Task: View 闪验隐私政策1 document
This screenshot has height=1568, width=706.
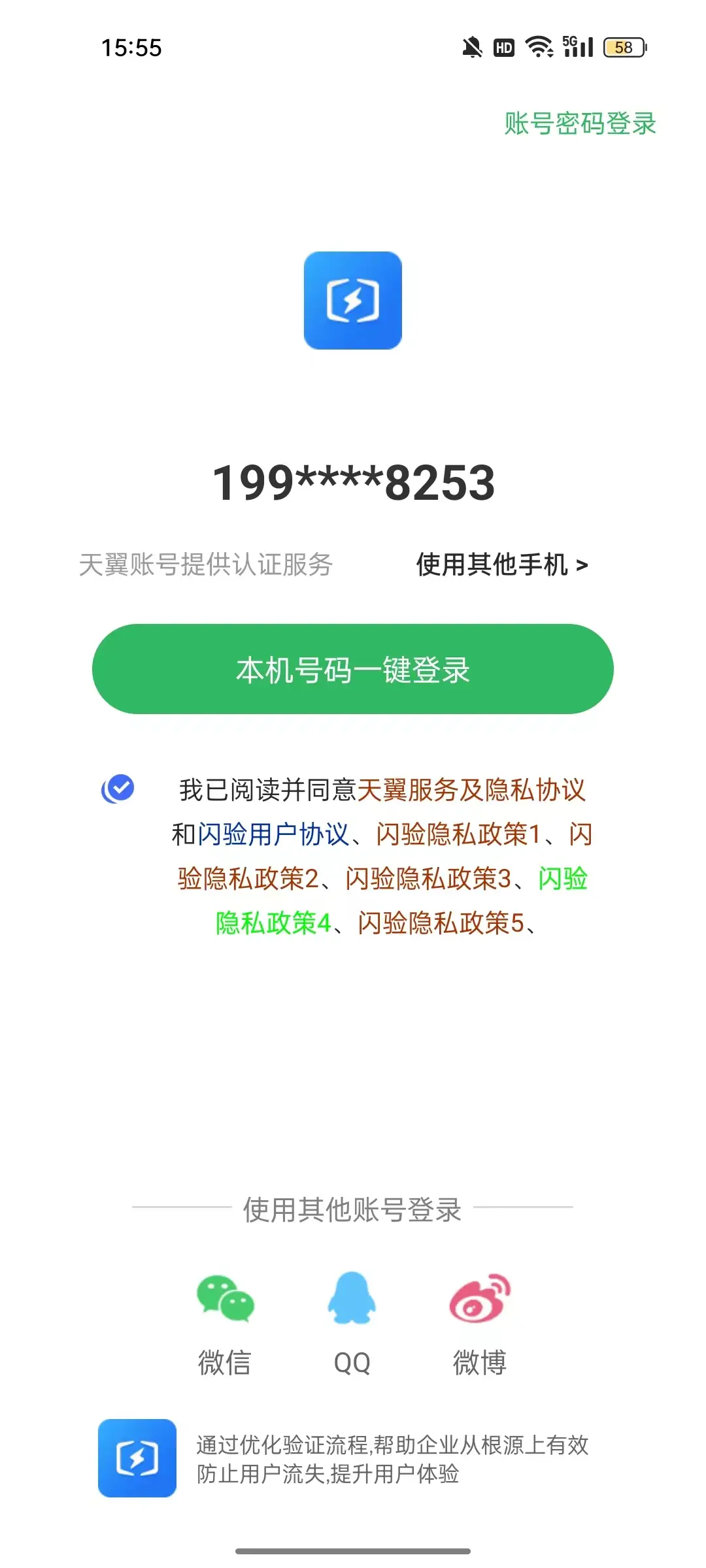Action: (458, 834)
